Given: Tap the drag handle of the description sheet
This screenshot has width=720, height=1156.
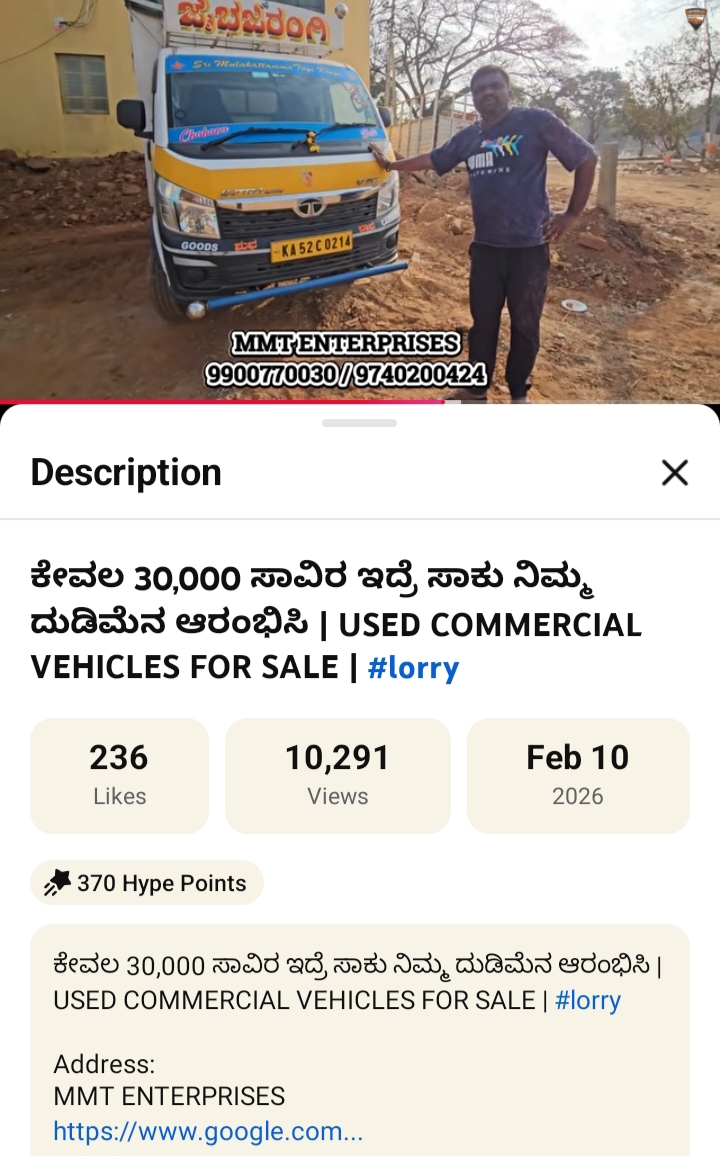Looking at the screenshot, I should tap(359, 423).
